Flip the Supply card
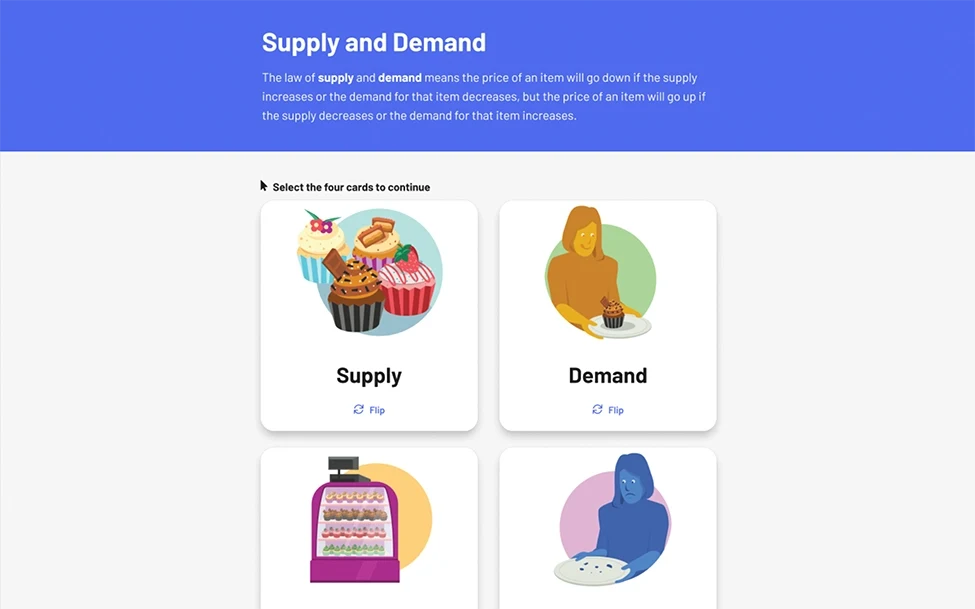 point(369,410)
